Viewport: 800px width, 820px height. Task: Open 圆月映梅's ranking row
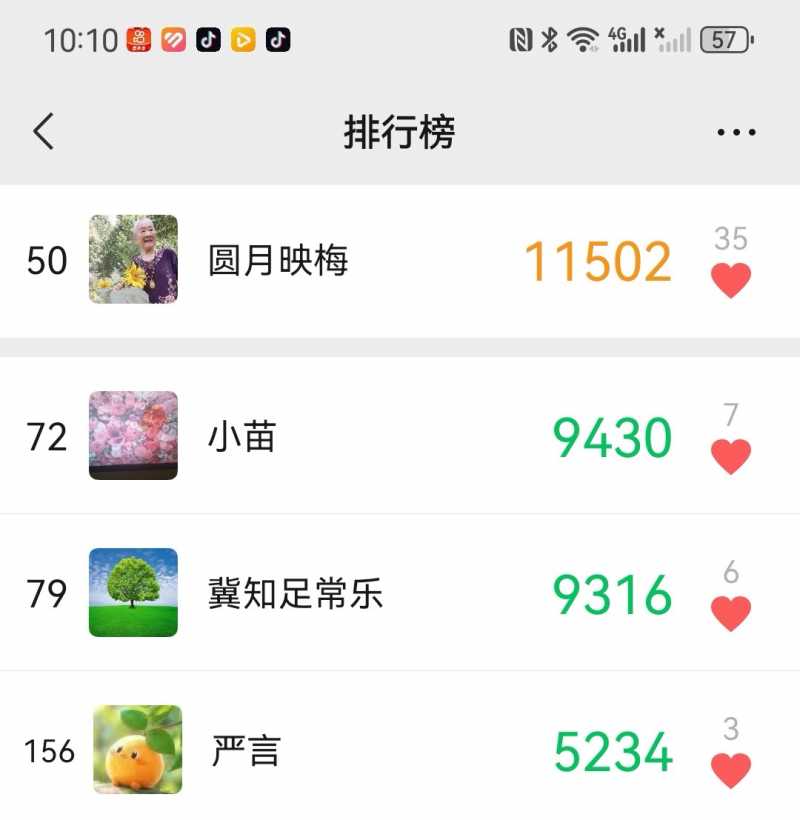(x=350, y=261)
